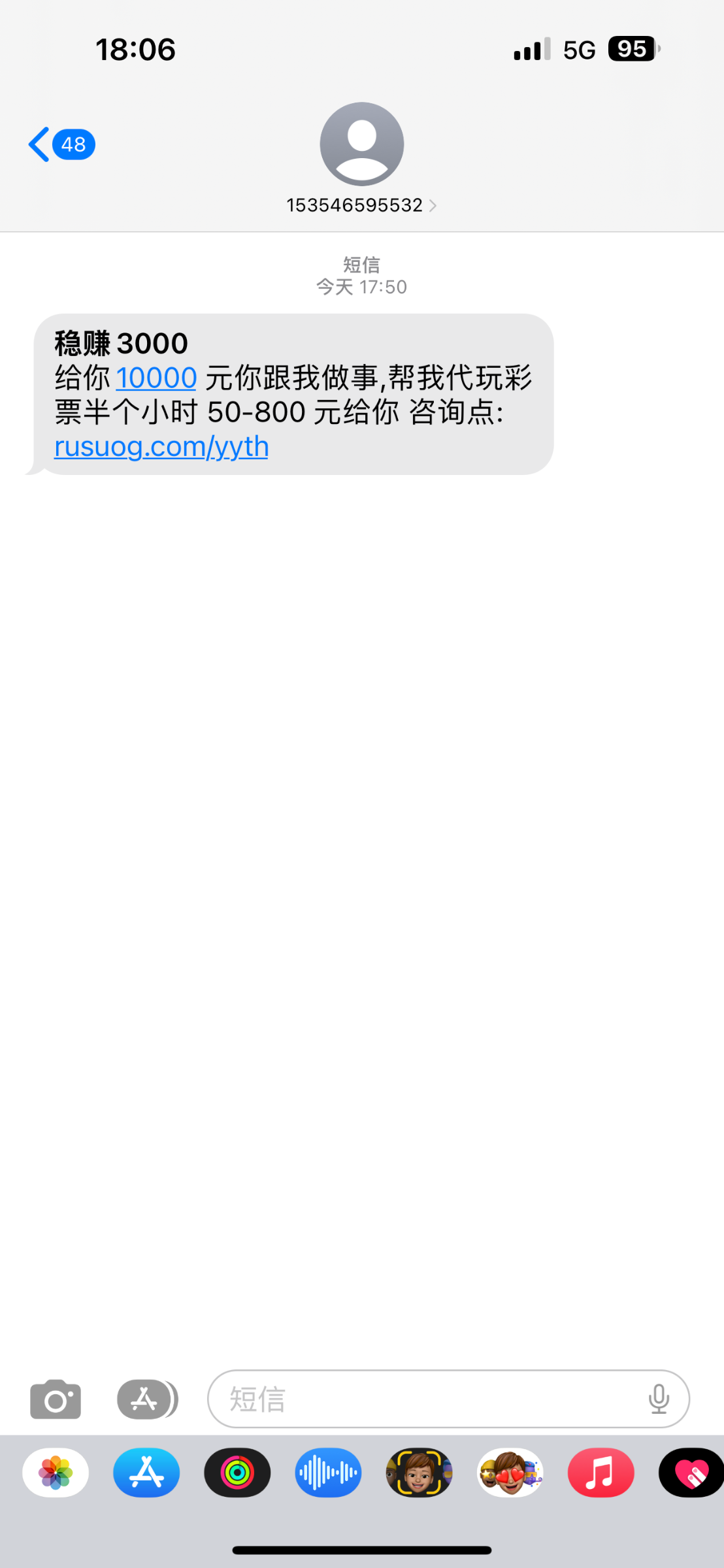Toggle the App Store apps drawer button
The image size is (724, 1568).
click(147, 1399)
